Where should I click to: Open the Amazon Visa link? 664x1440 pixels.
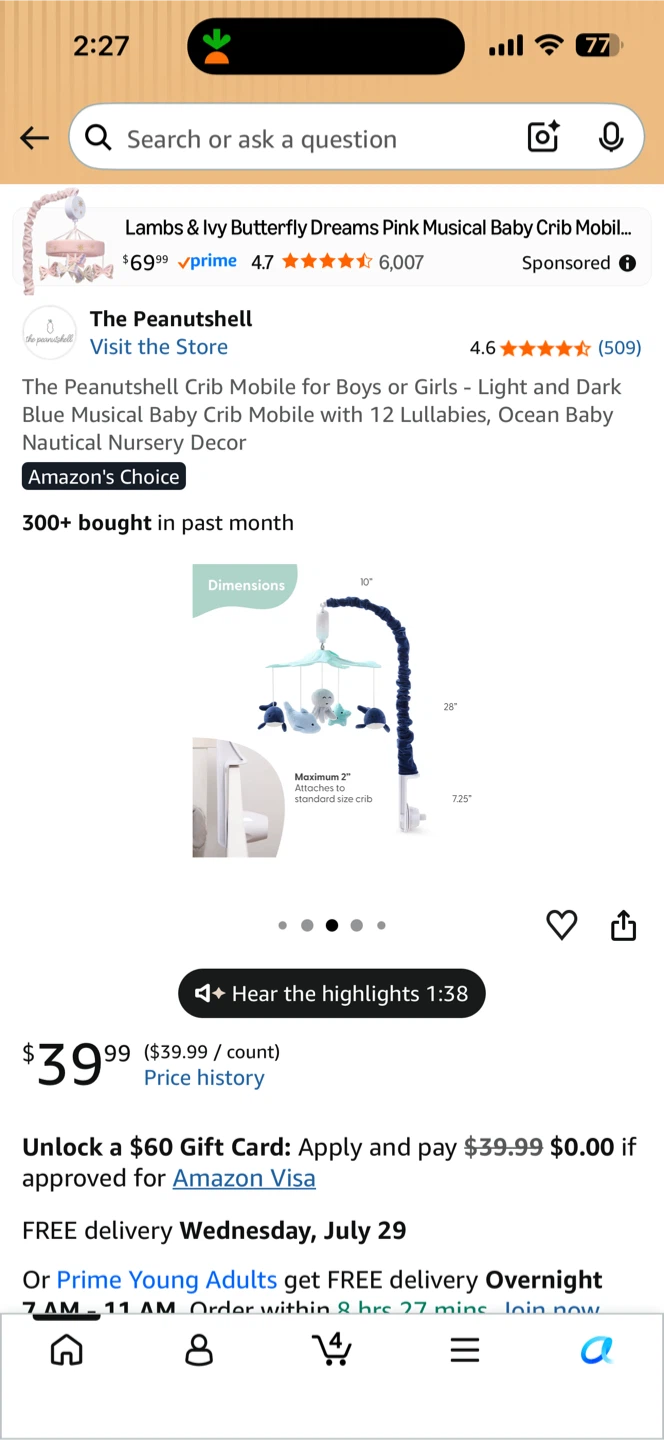click(244, 1178)
